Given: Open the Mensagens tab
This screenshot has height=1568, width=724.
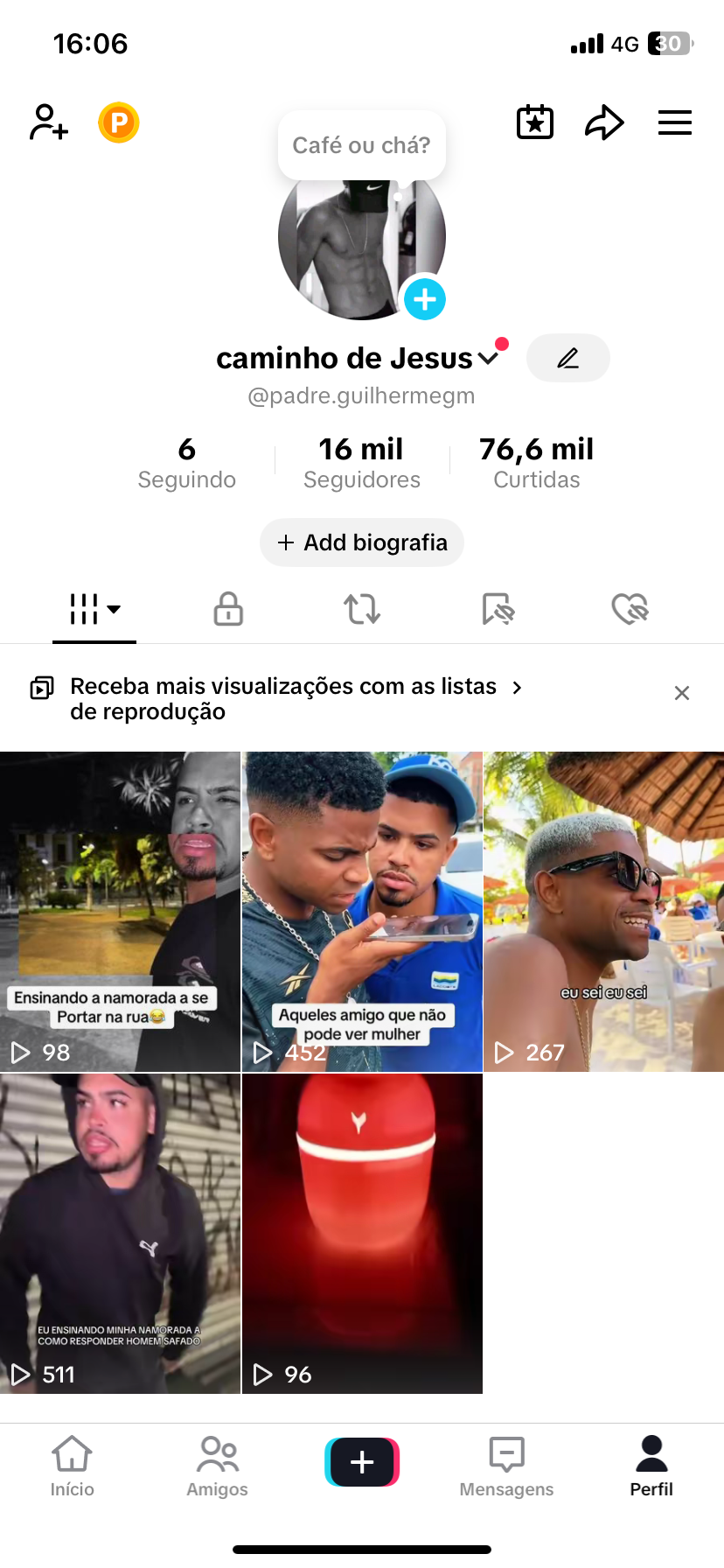Looking at the screenshot, I should [x=506, y=1466].
